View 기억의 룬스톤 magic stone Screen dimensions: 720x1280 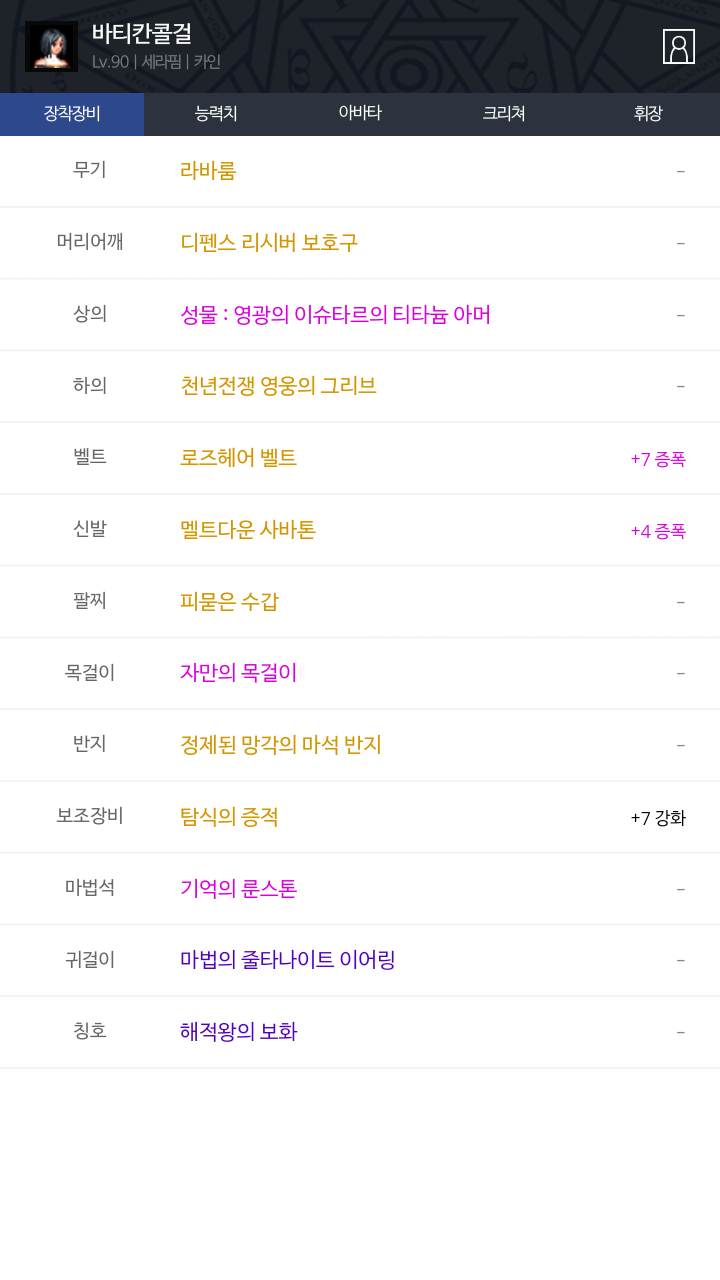(x=360, y=889)
